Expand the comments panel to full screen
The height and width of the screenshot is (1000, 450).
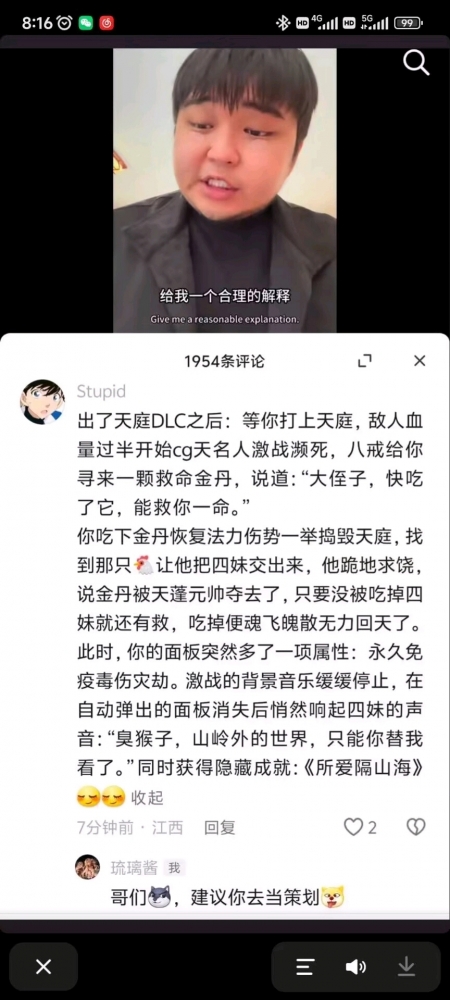coord(365,361)
